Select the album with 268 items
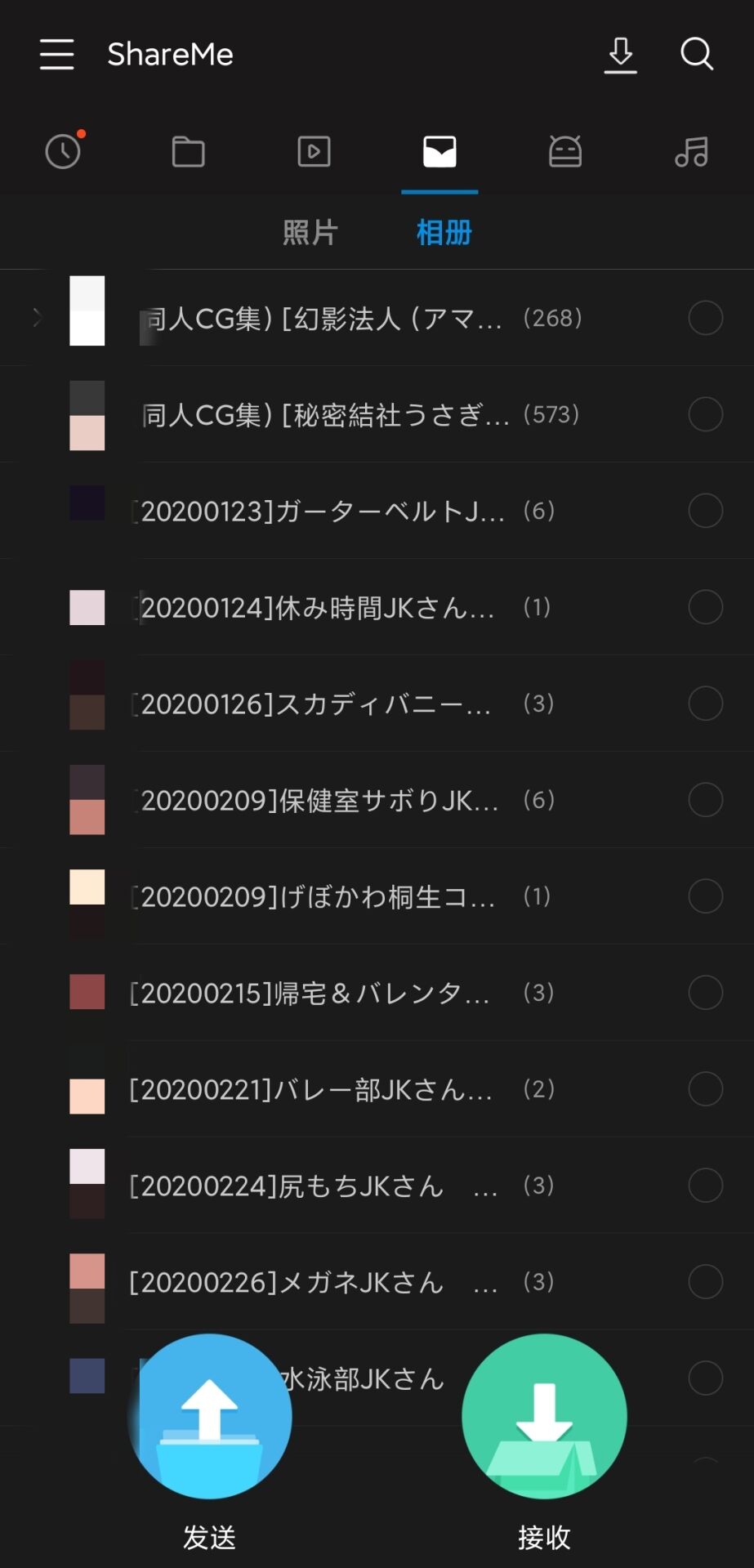Image resolution: width=754 pixels, height=1568 pixels. pos(705,318)
